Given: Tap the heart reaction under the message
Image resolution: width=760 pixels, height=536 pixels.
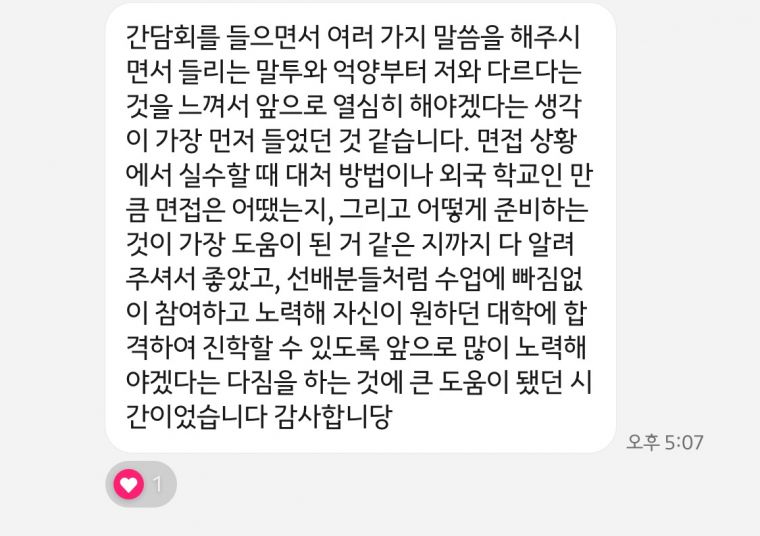Looking at the screenshot, I should 129,485.
